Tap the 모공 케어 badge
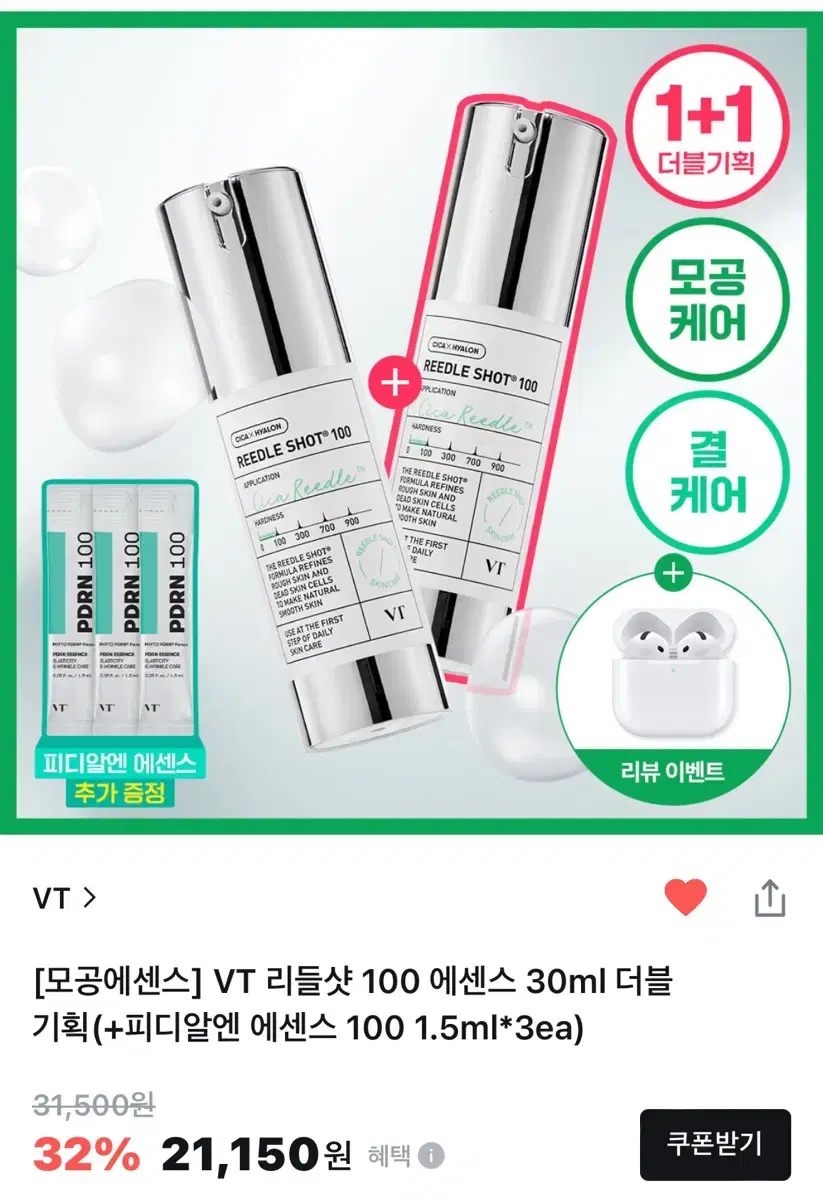Screen dimensions: 823x1200 [x=706, y=292]
